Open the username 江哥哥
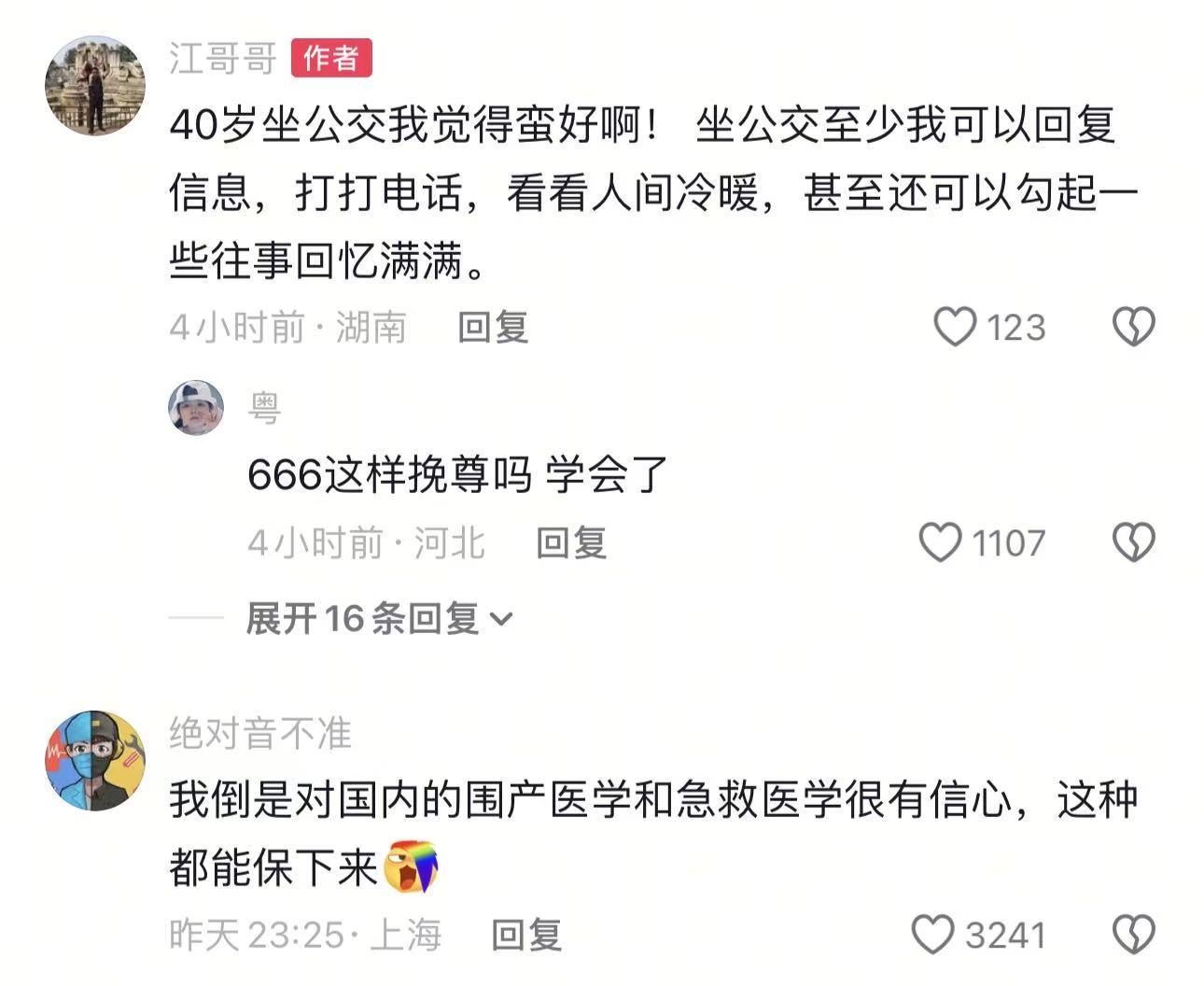The image size is (1204, 986). pos(223,58)
